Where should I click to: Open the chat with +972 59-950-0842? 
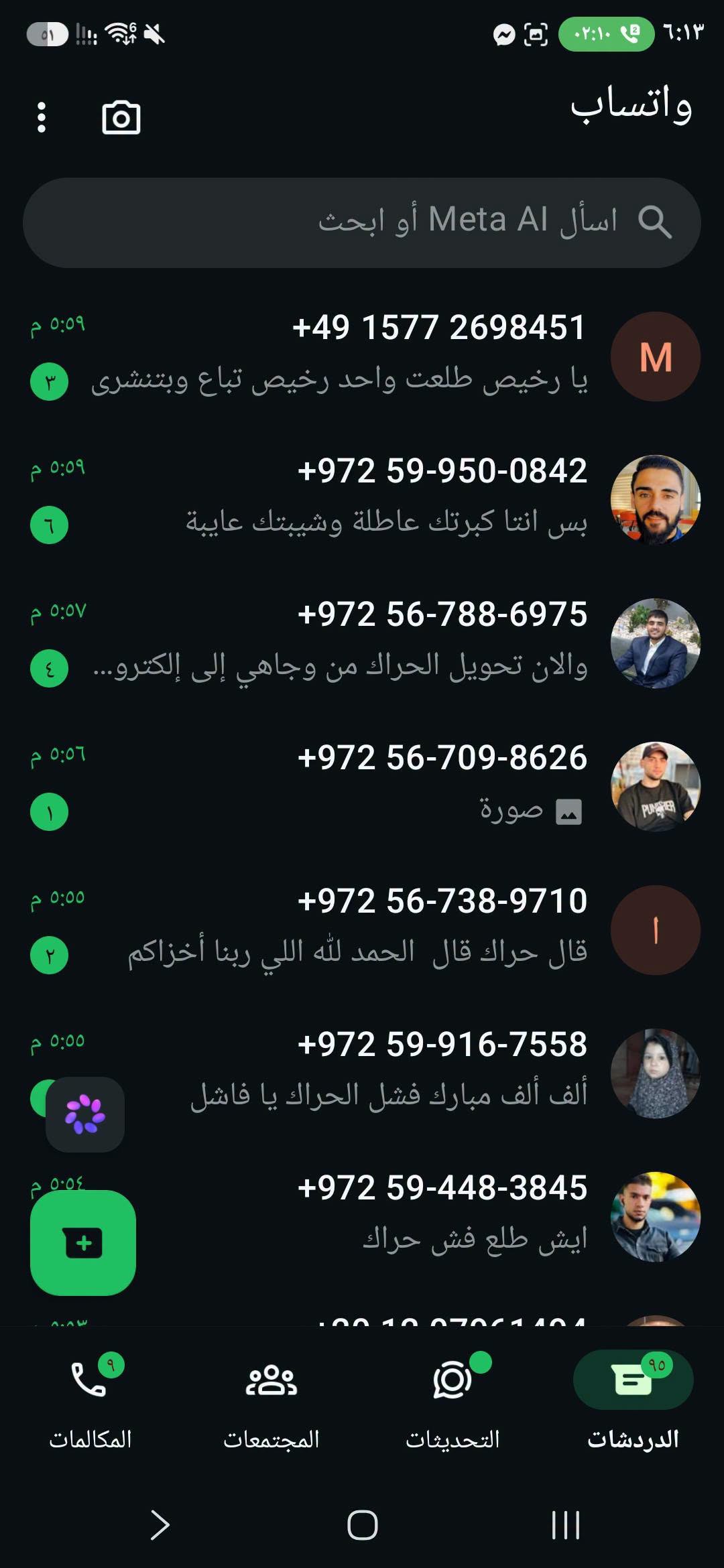pyautogui.click(x=362, y=500)
